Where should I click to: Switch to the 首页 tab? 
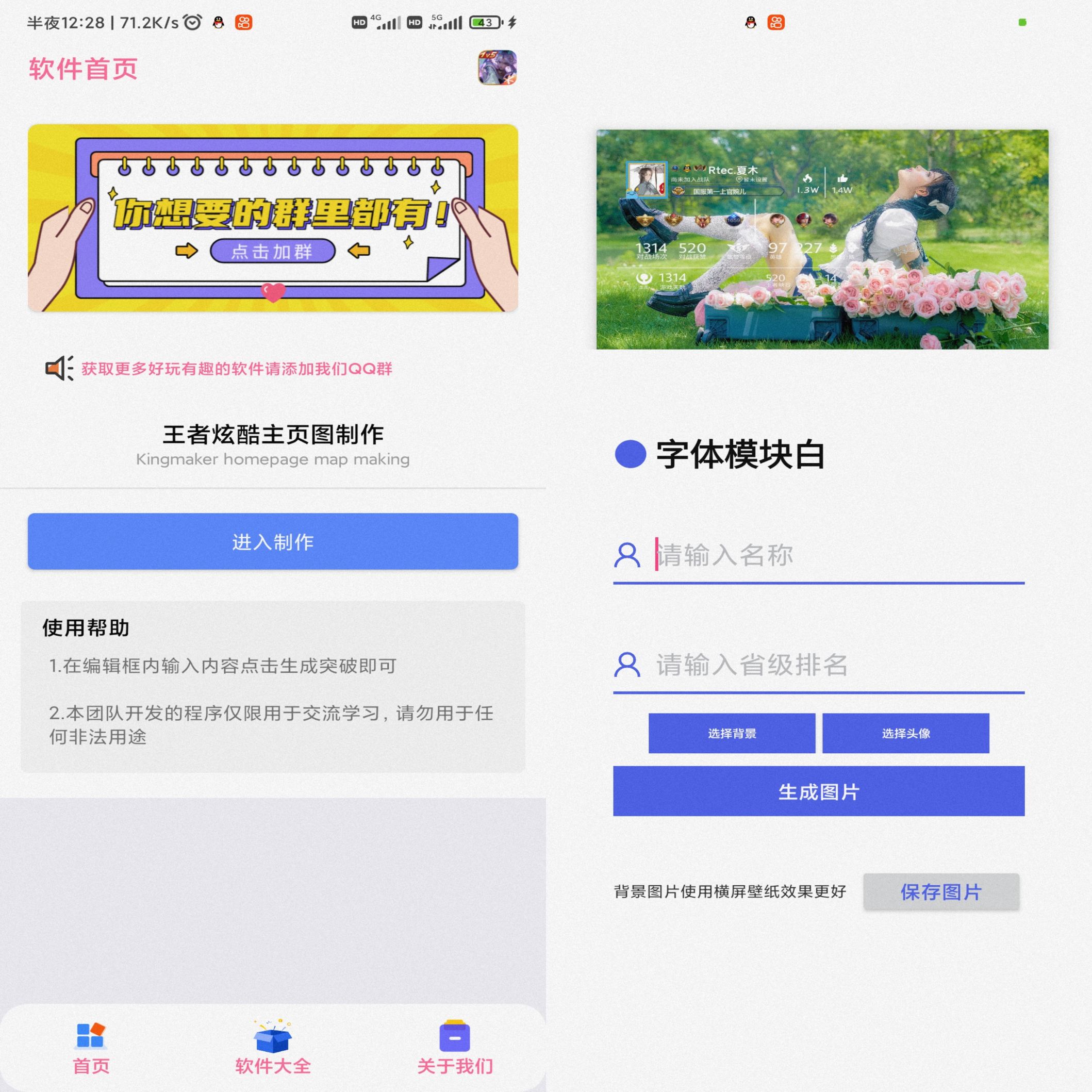click(x=90, y=1049)
